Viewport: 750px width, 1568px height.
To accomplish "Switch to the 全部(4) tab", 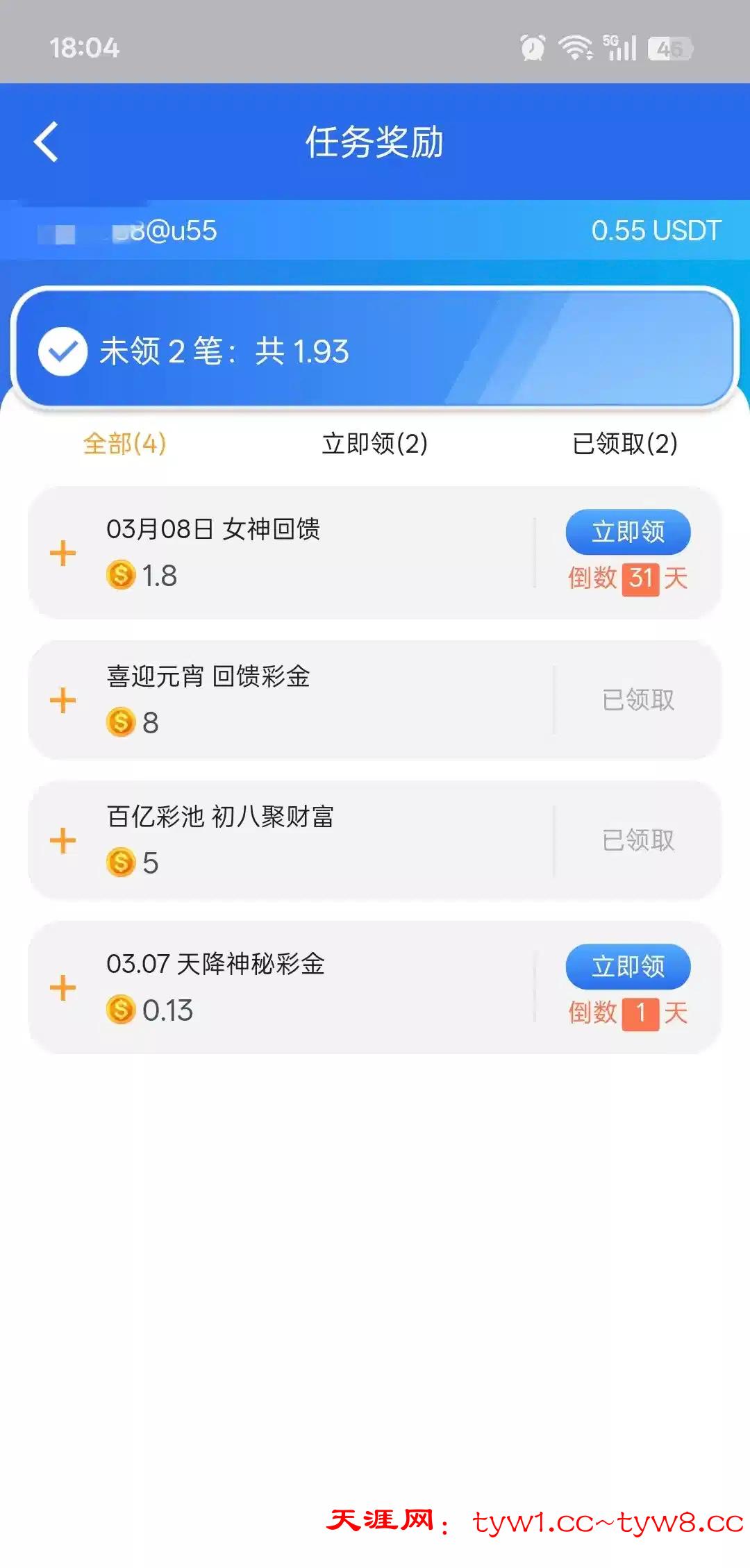I will (x=124, y=443).
